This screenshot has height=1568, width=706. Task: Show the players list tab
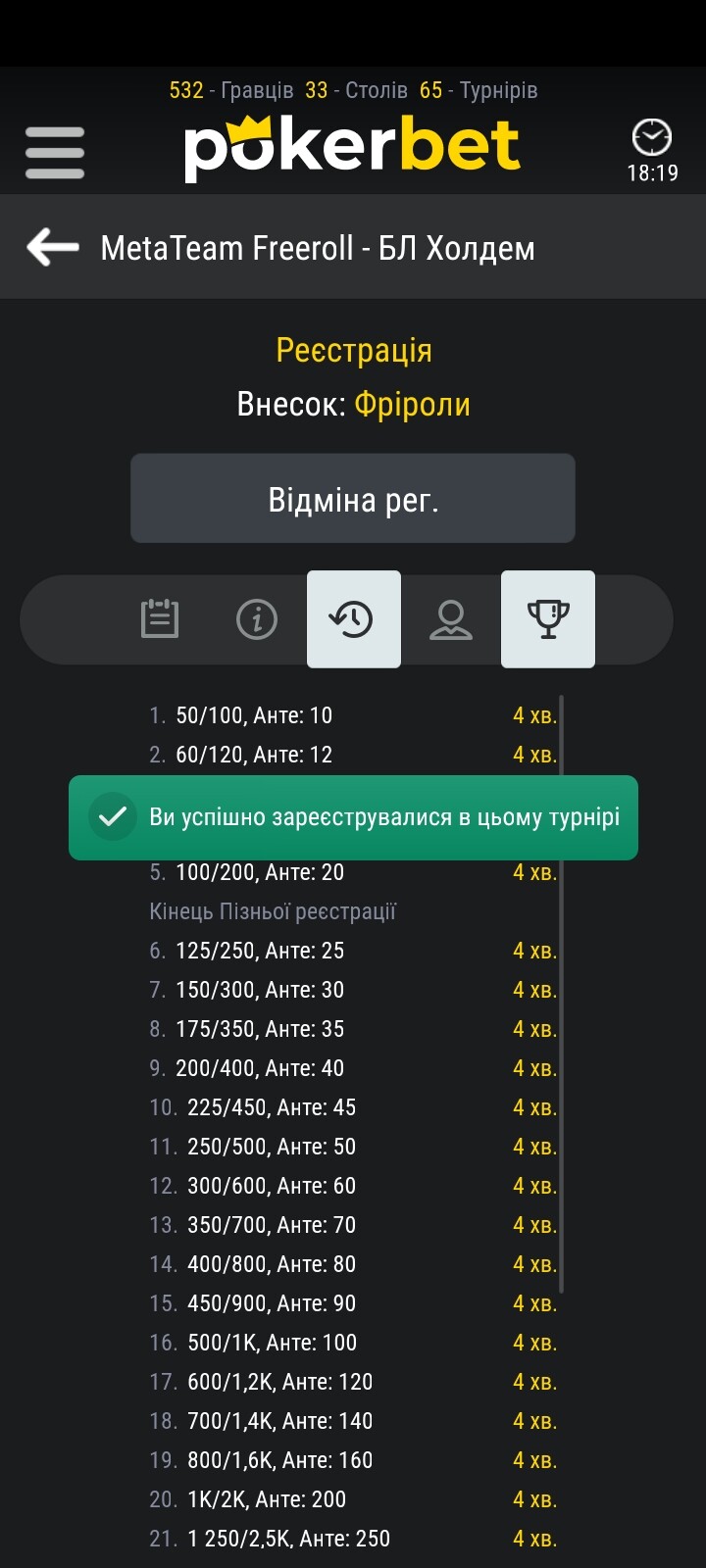(x=450, y=619)
